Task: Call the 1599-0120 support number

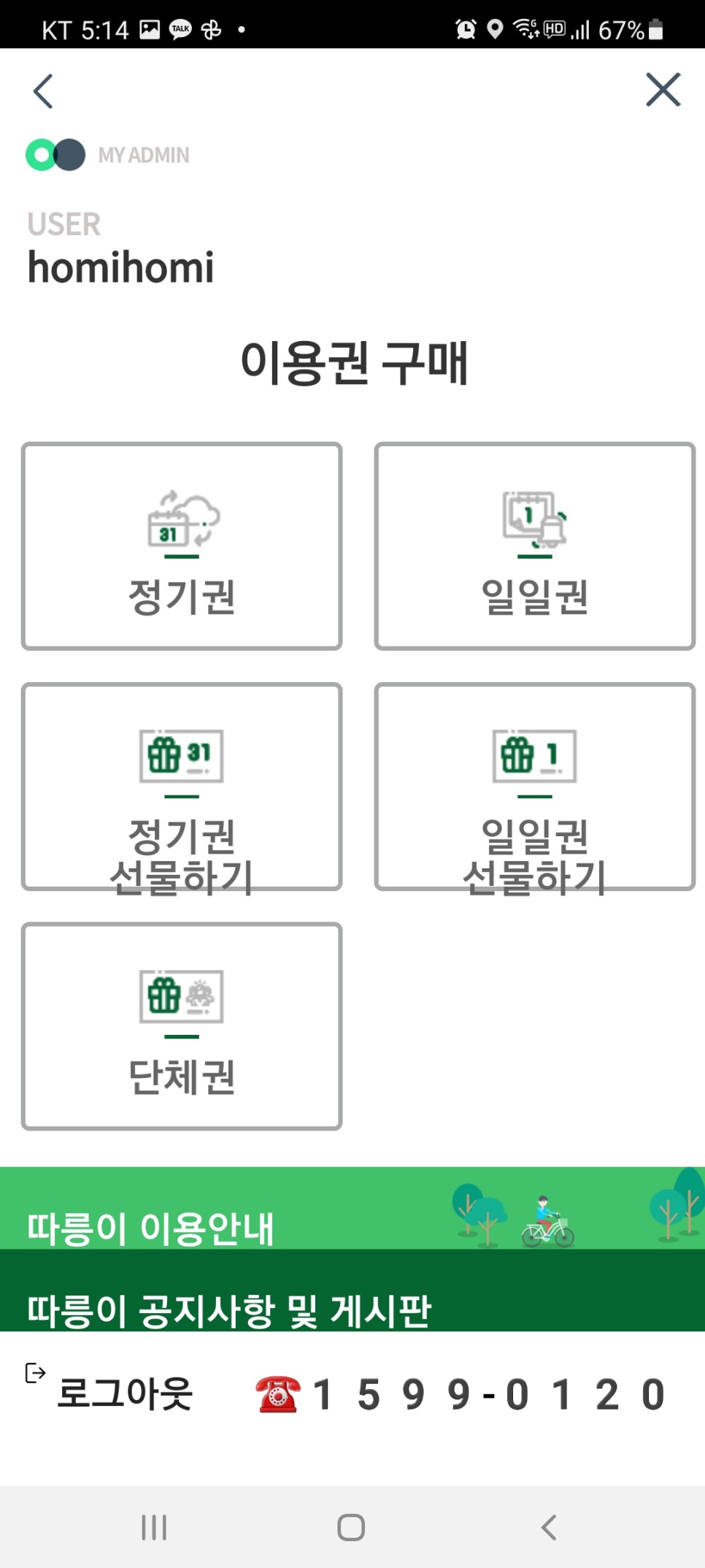Action: [x=461, y=1394]
